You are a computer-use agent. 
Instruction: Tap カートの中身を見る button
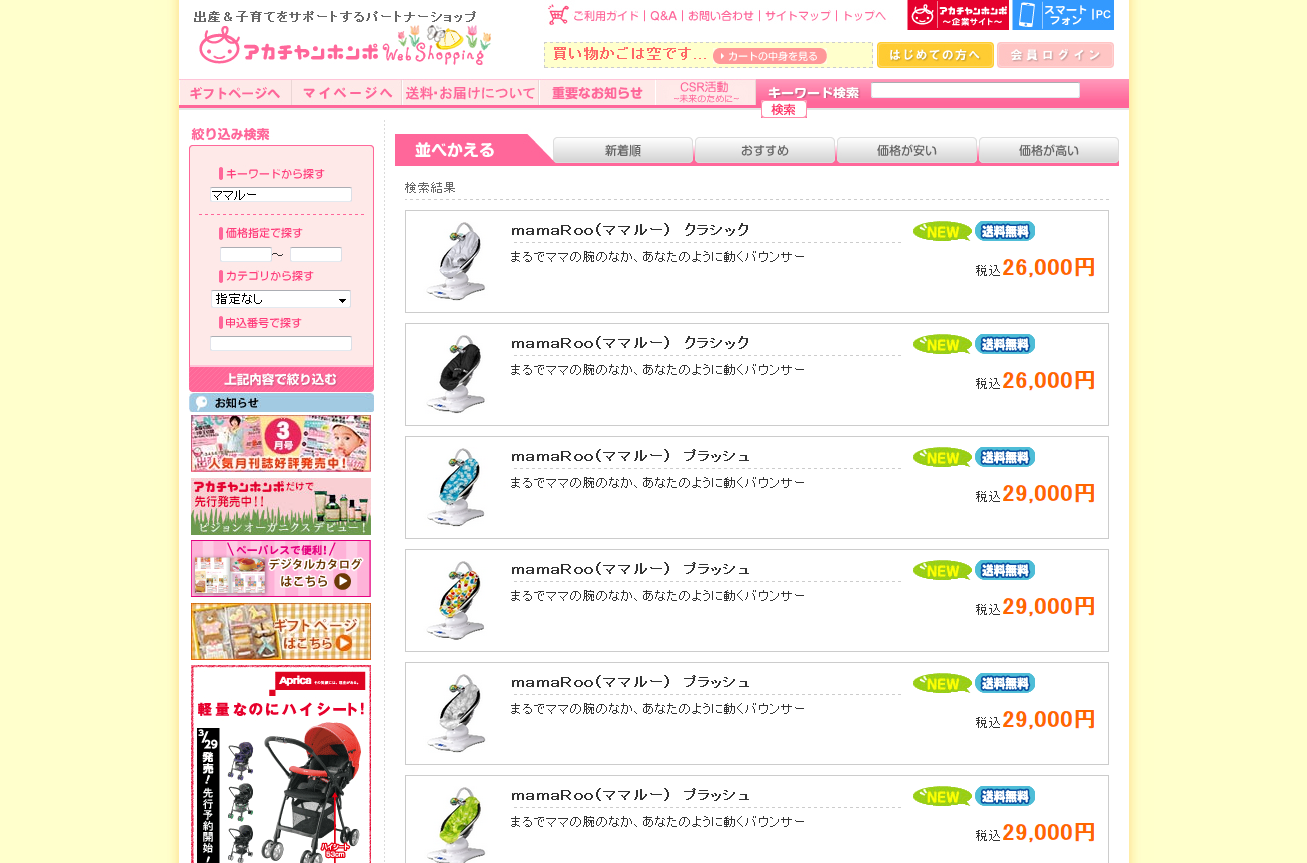770,56
